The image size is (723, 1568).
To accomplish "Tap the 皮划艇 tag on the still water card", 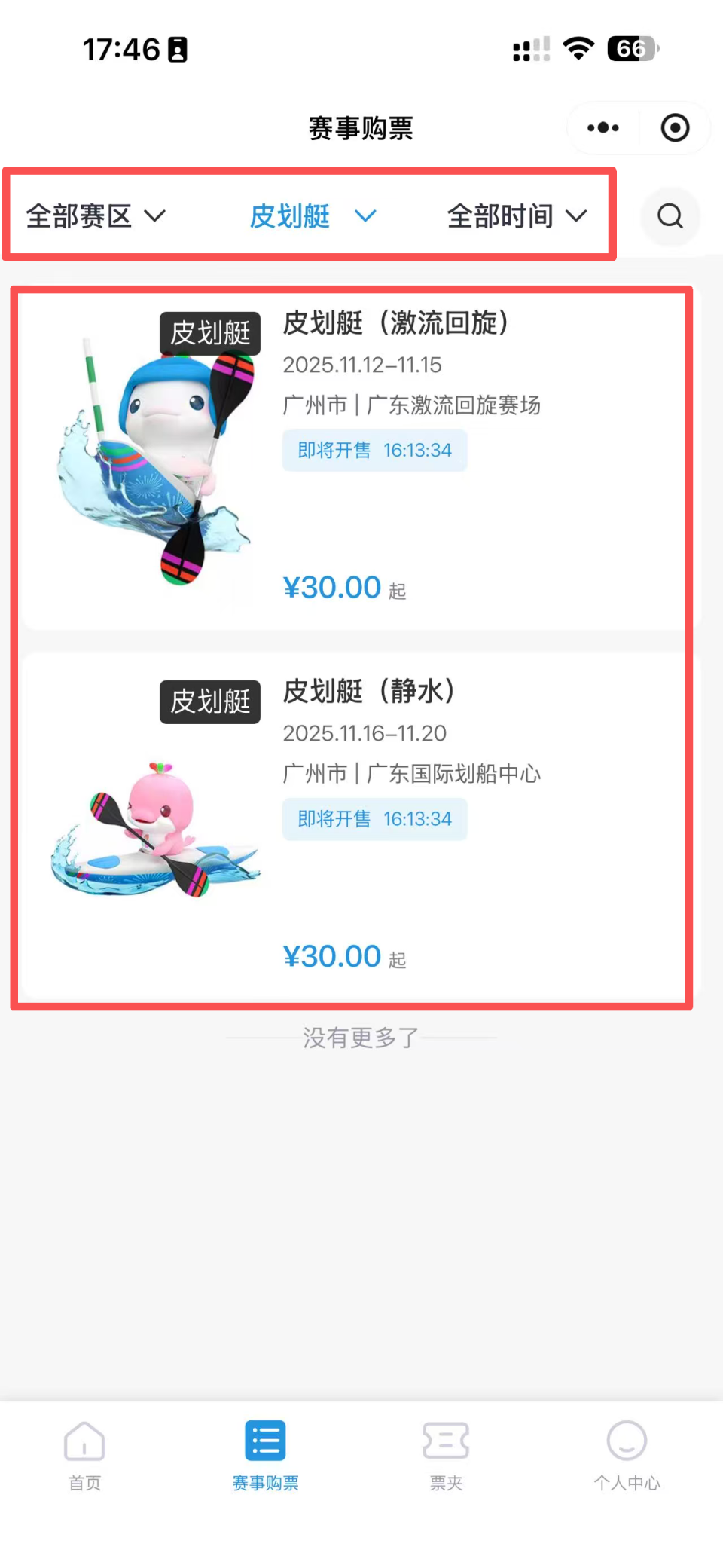I will point(209,701).
